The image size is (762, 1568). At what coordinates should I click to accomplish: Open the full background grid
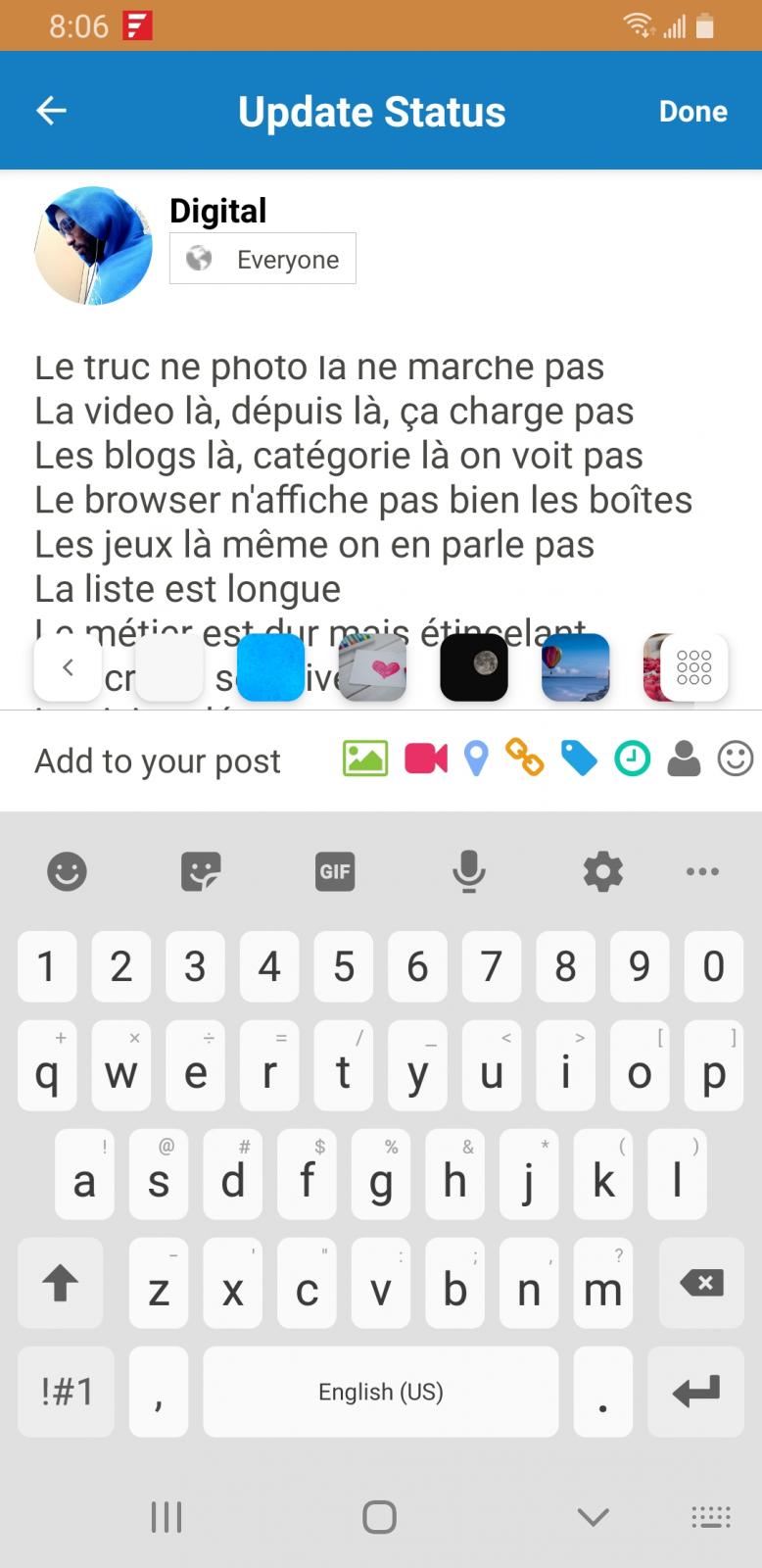(x=693, y=667)
